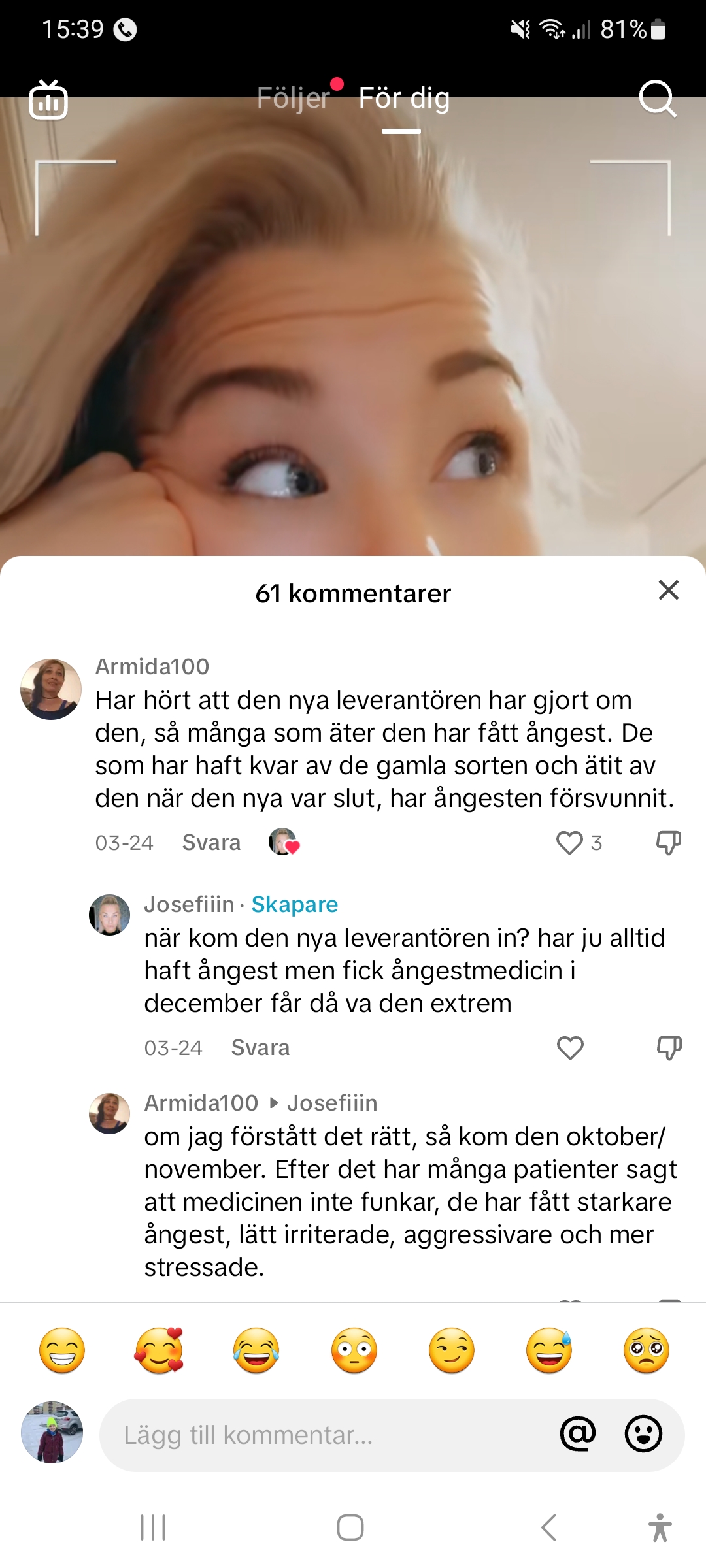706x1568 pixels.
Task: Reply to Armida100's first comment via Svara
Action: (211, 843)
